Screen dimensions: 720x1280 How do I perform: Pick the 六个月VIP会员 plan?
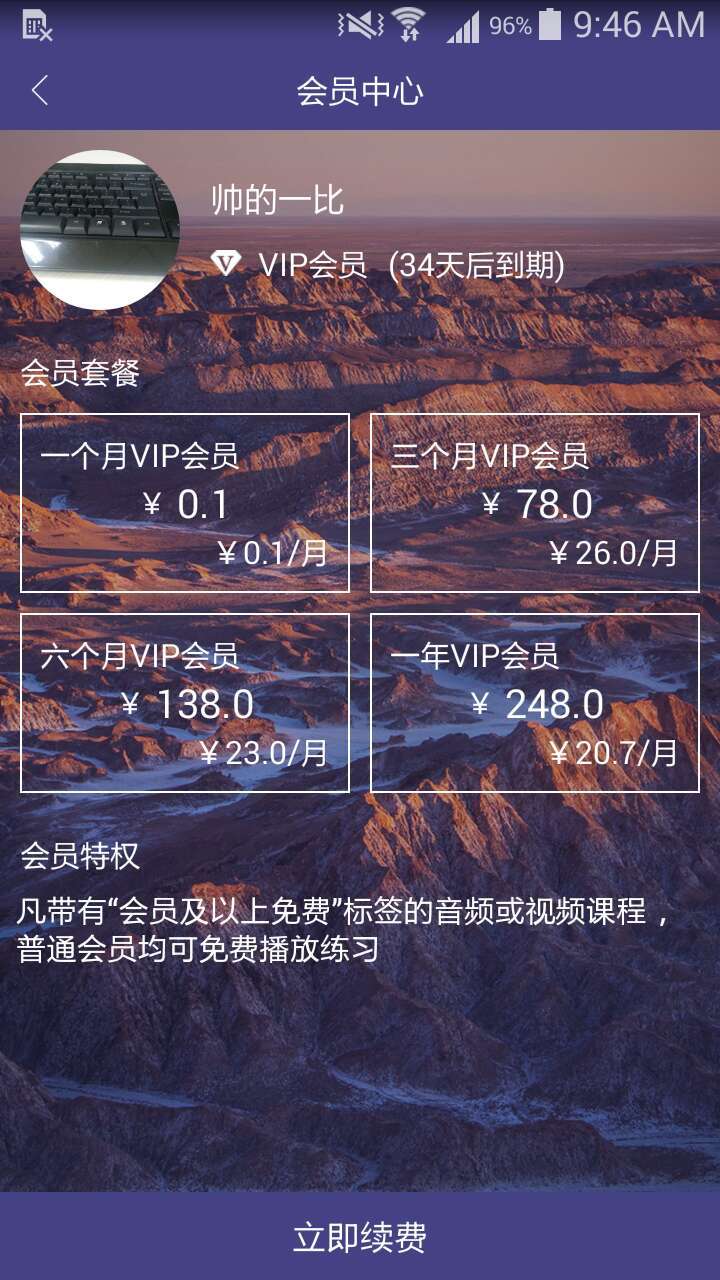coord(185,702)
